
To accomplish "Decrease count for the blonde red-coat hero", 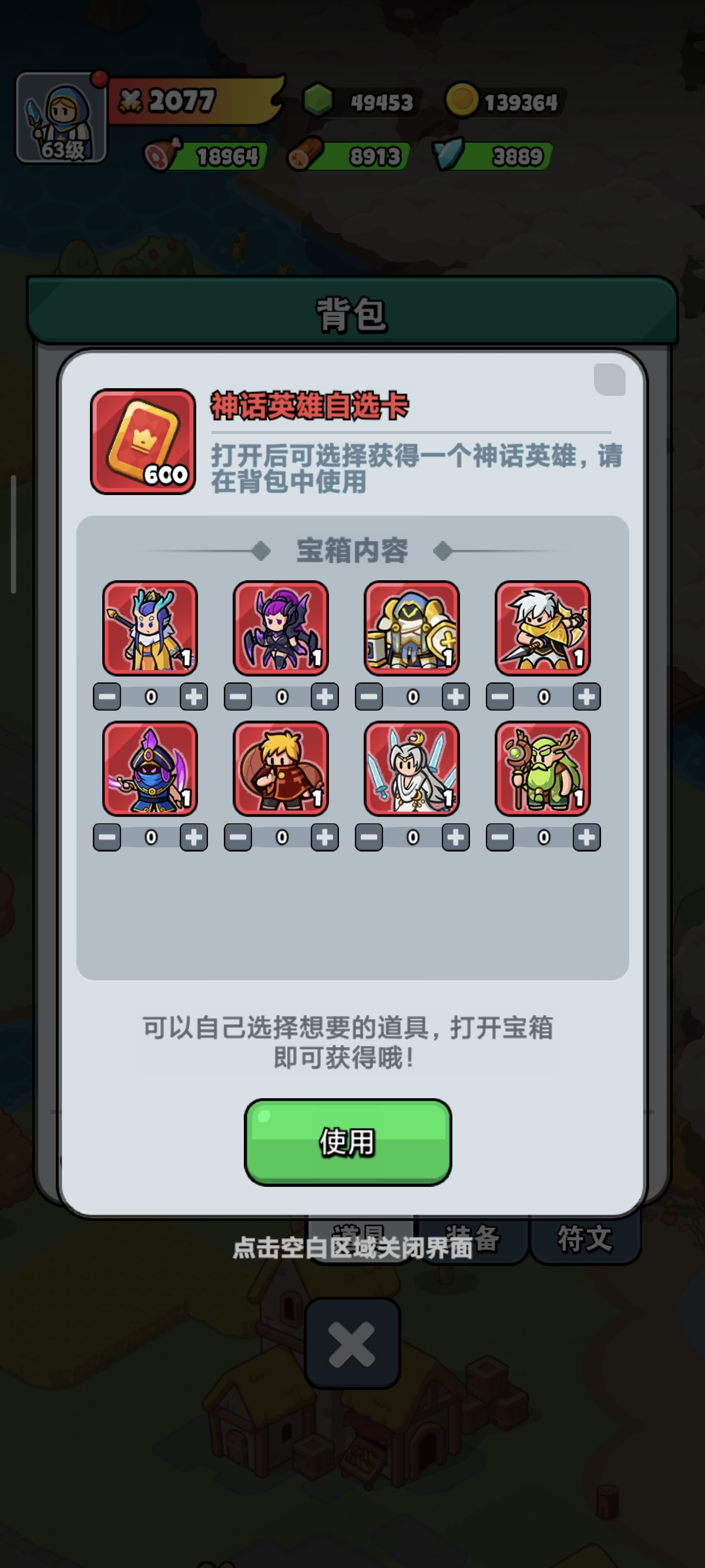I will click(x=238, y=837).
